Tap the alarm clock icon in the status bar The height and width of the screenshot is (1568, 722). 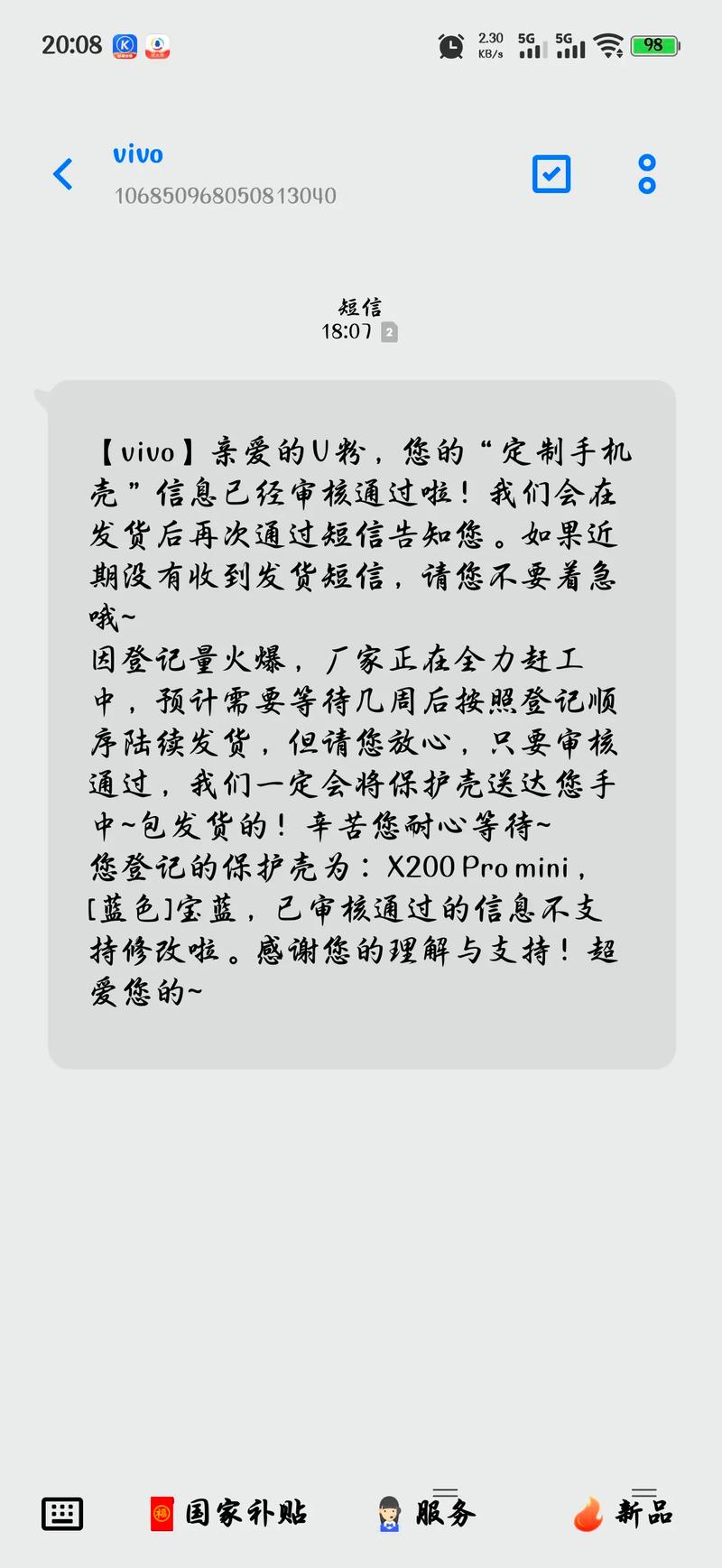click(450, 45)
